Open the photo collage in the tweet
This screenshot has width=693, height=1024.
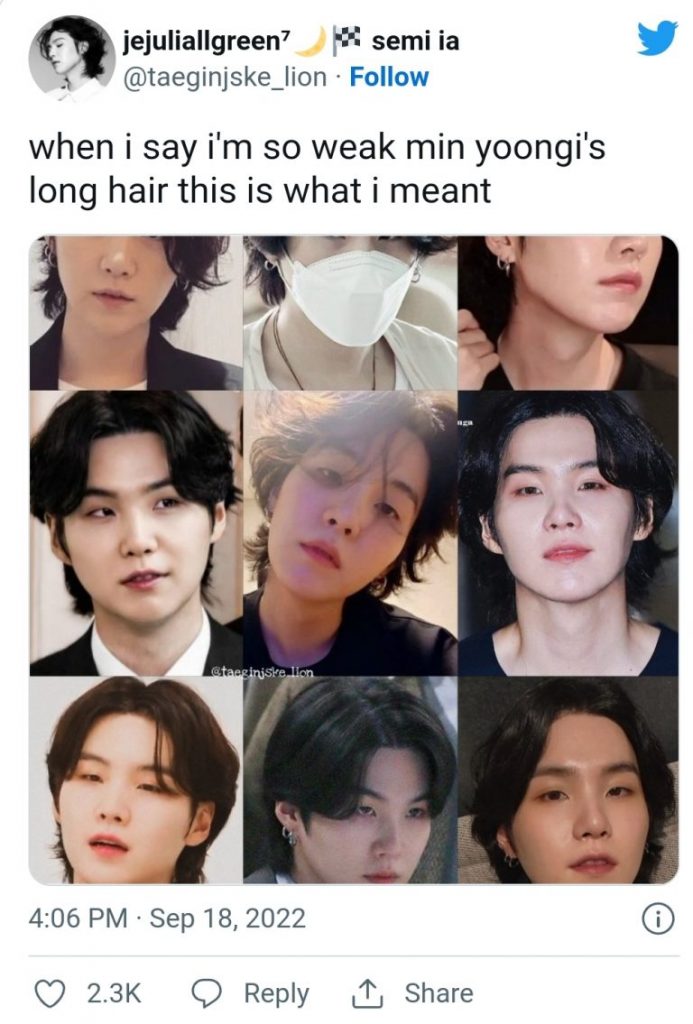tap(353, 560)
